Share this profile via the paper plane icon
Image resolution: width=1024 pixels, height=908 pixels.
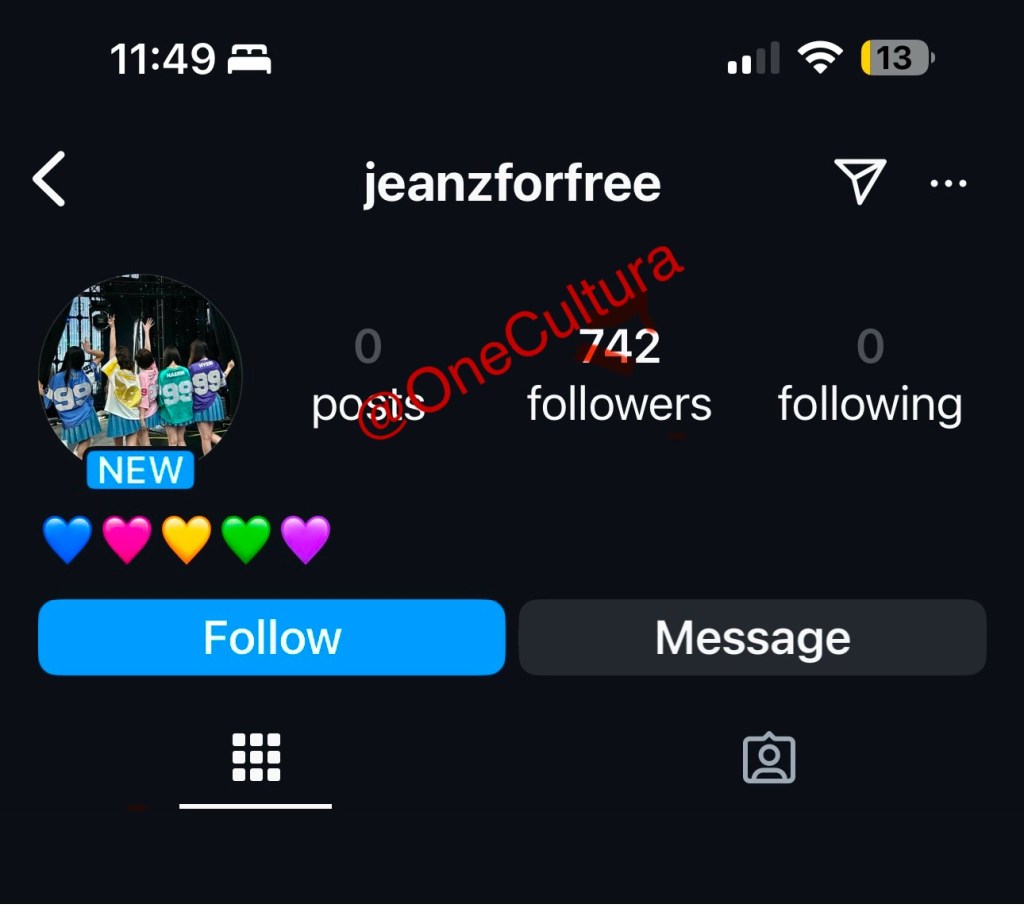[x=859, y=181]
